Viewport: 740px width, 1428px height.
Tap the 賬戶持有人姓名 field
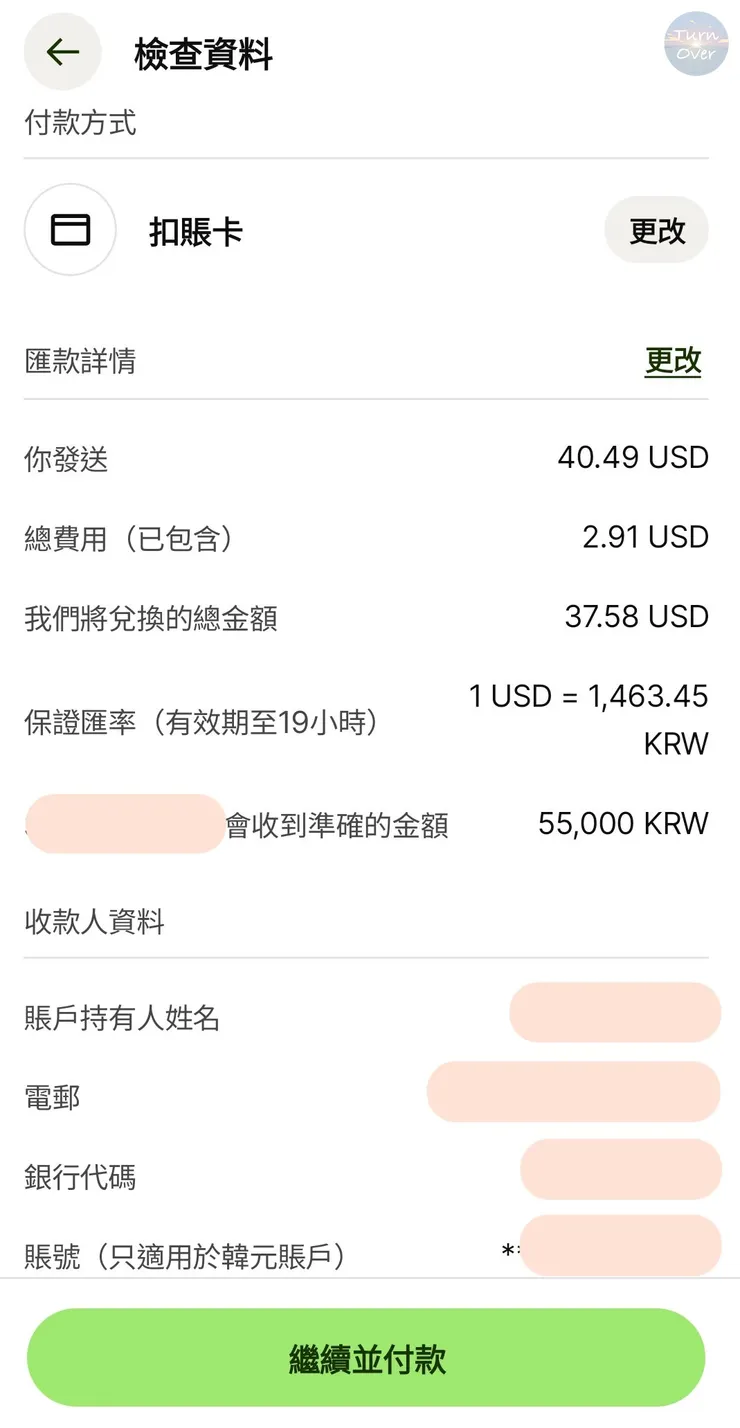point(614,1012)
